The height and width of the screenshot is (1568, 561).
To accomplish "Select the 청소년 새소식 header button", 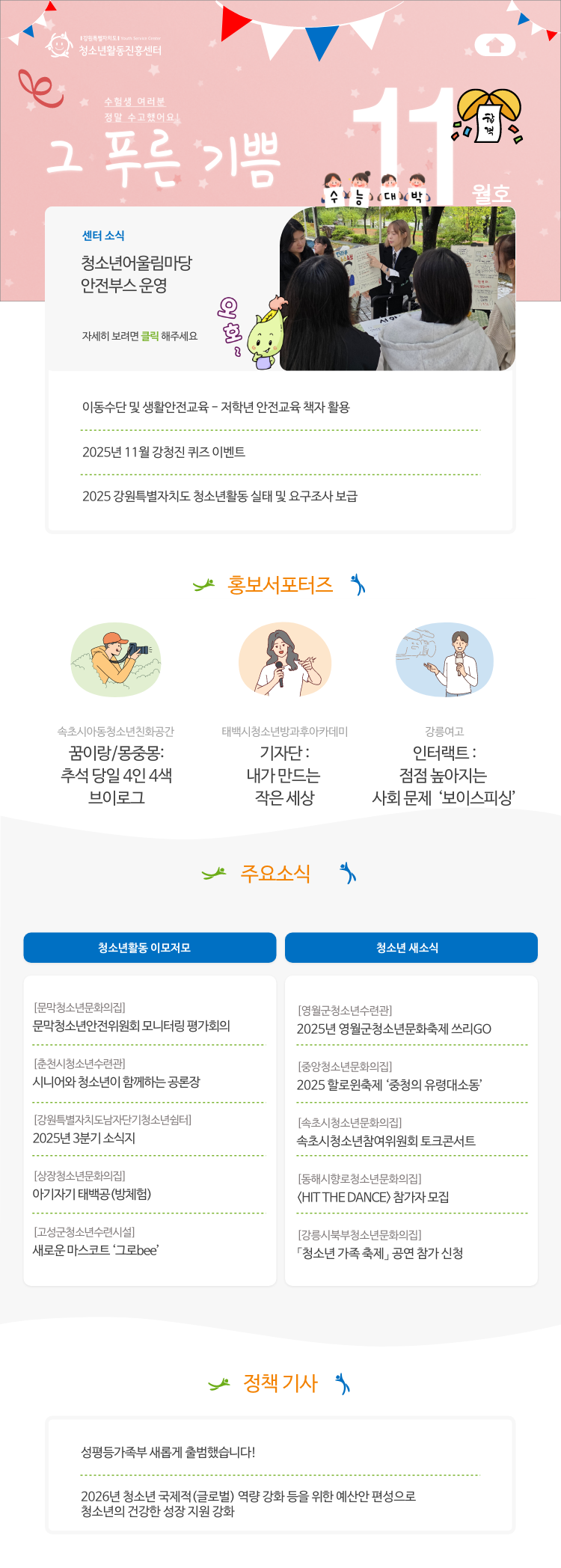I will click(x=411, y=947).
